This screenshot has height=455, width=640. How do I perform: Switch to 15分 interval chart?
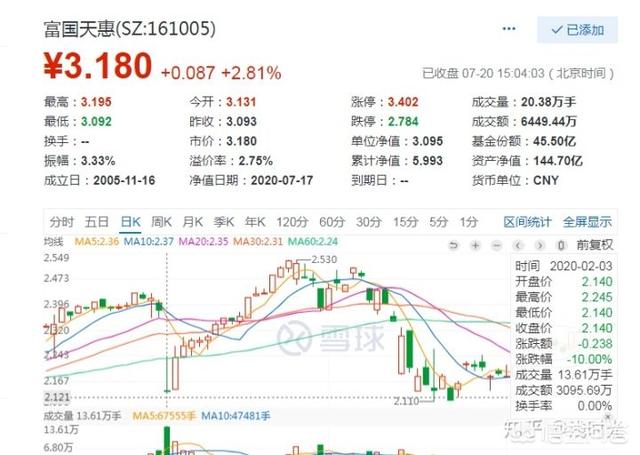405,222
